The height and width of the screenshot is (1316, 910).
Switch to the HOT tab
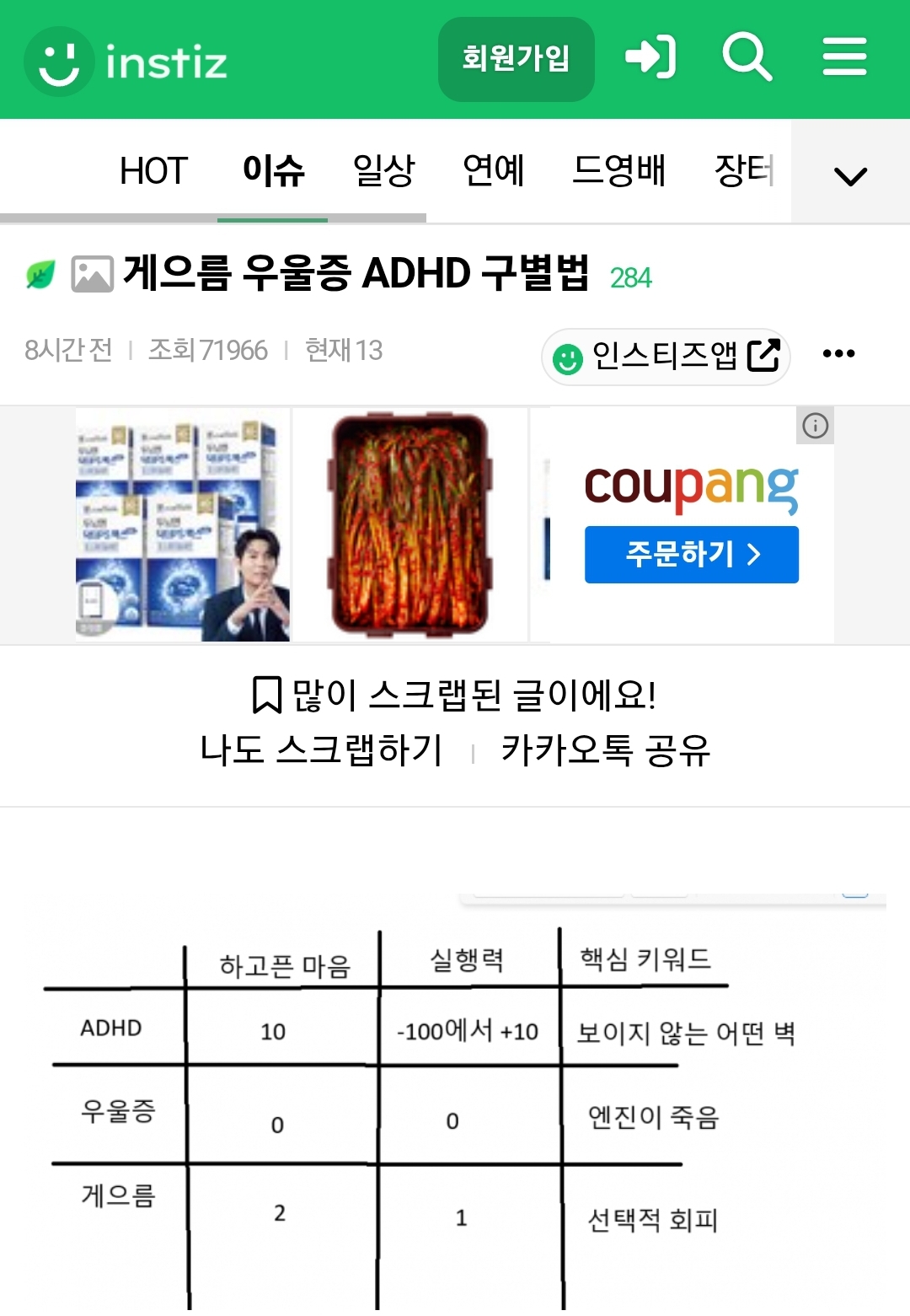(x=153, y=171)
